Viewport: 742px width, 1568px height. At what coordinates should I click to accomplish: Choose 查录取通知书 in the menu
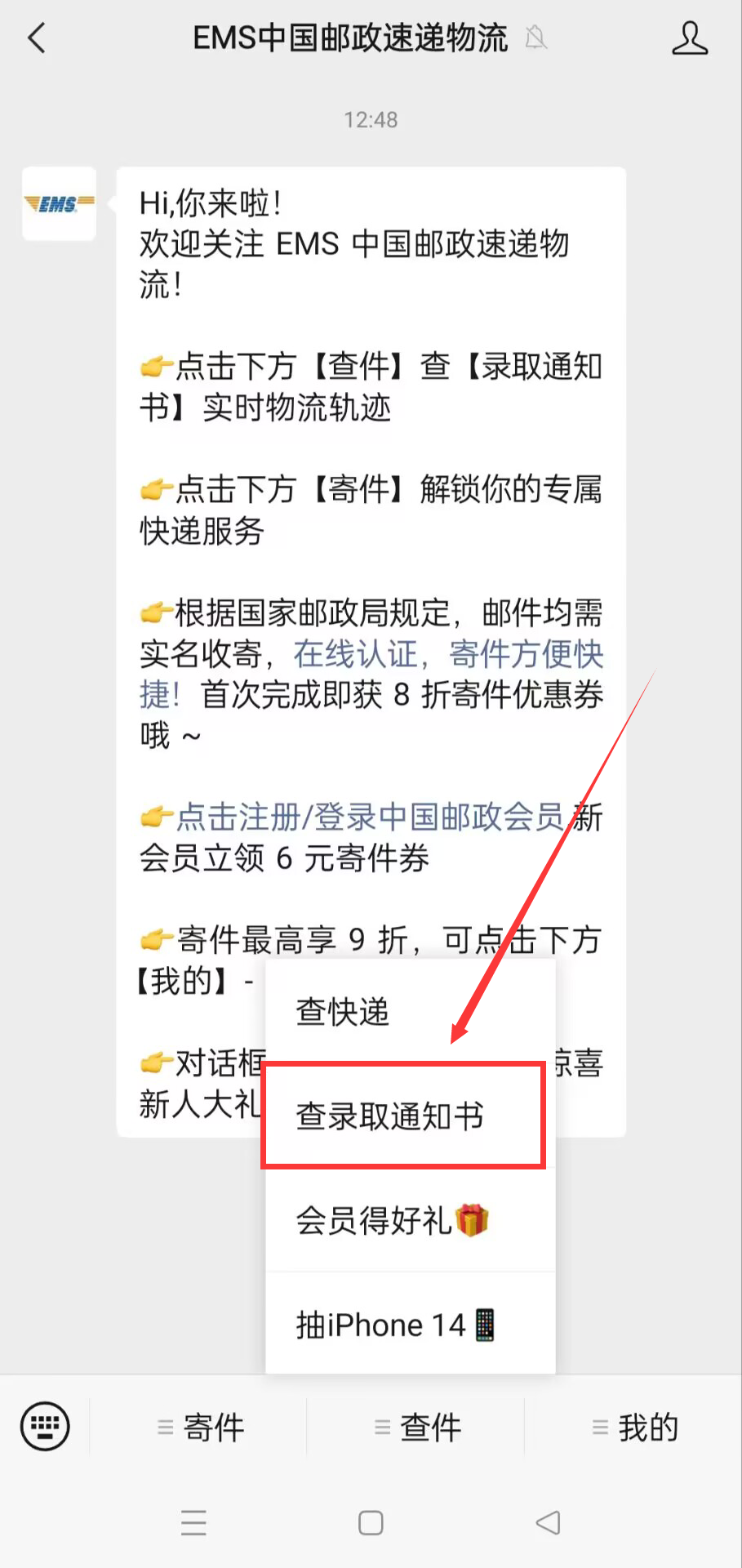pos(390,1116)
